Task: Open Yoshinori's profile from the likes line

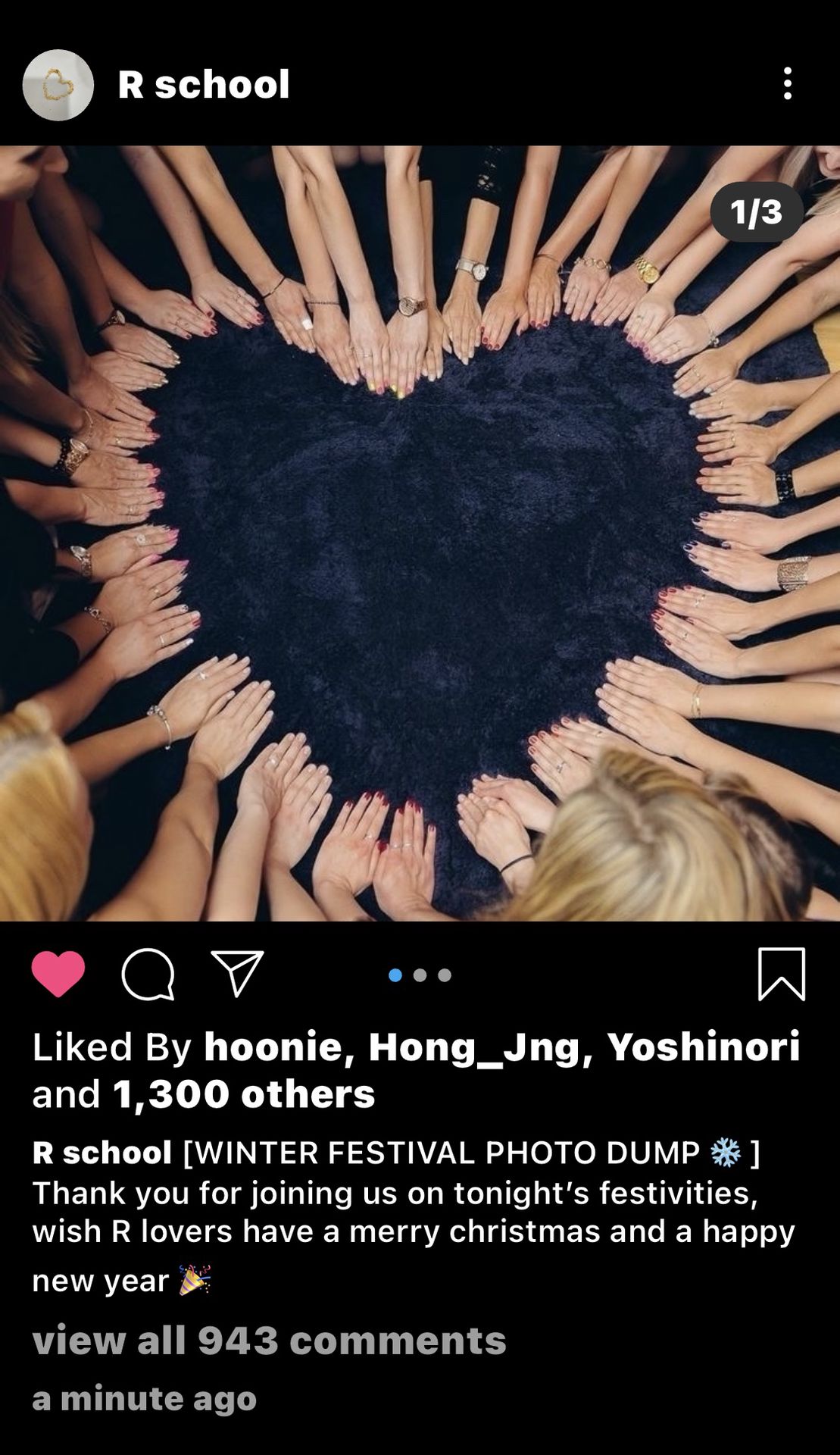Action: (703, 1047)
